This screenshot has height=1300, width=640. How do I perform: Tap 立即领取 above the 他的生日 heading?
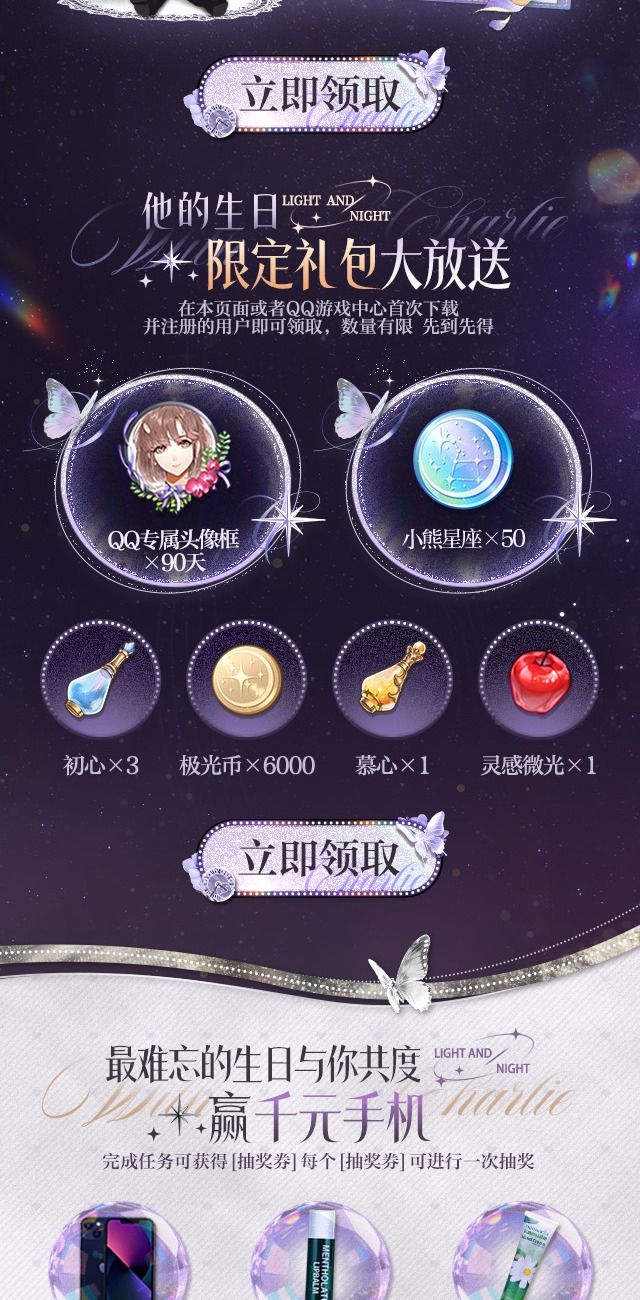(x=319, y=96)
